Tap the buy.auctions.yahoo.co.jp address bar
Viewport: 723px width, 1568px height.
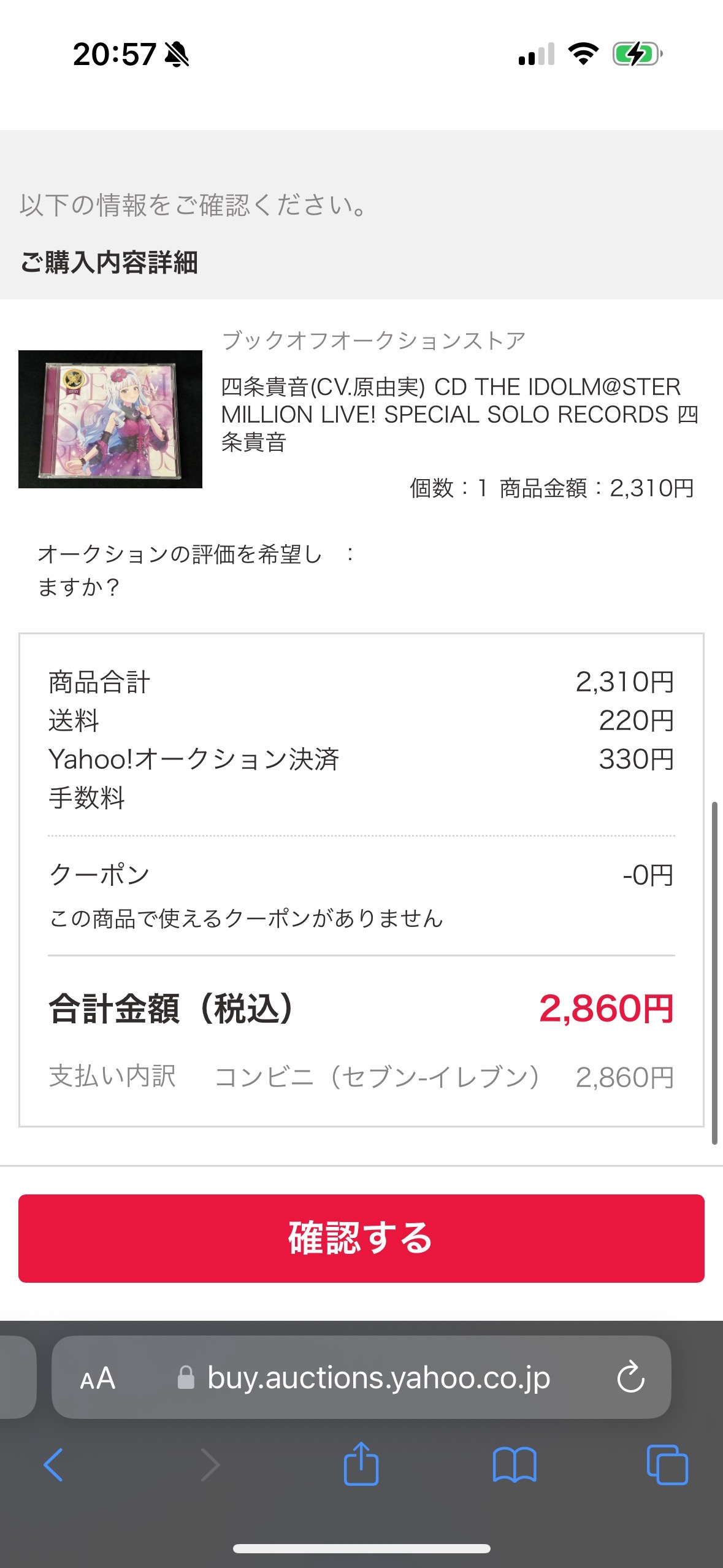click(378, 1378)
